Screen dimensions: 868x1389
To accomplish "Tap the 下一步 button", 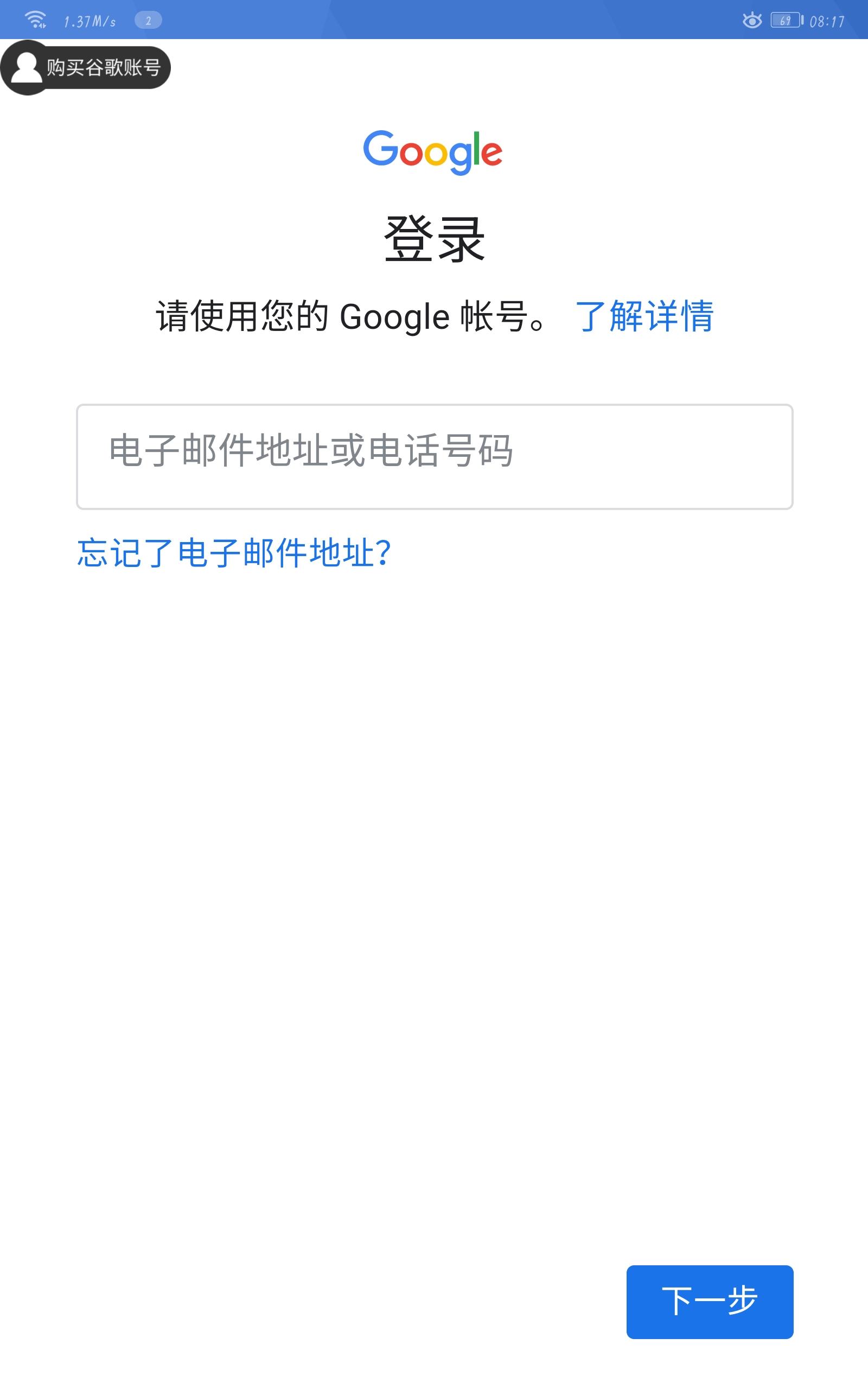I will (710, 1302).
